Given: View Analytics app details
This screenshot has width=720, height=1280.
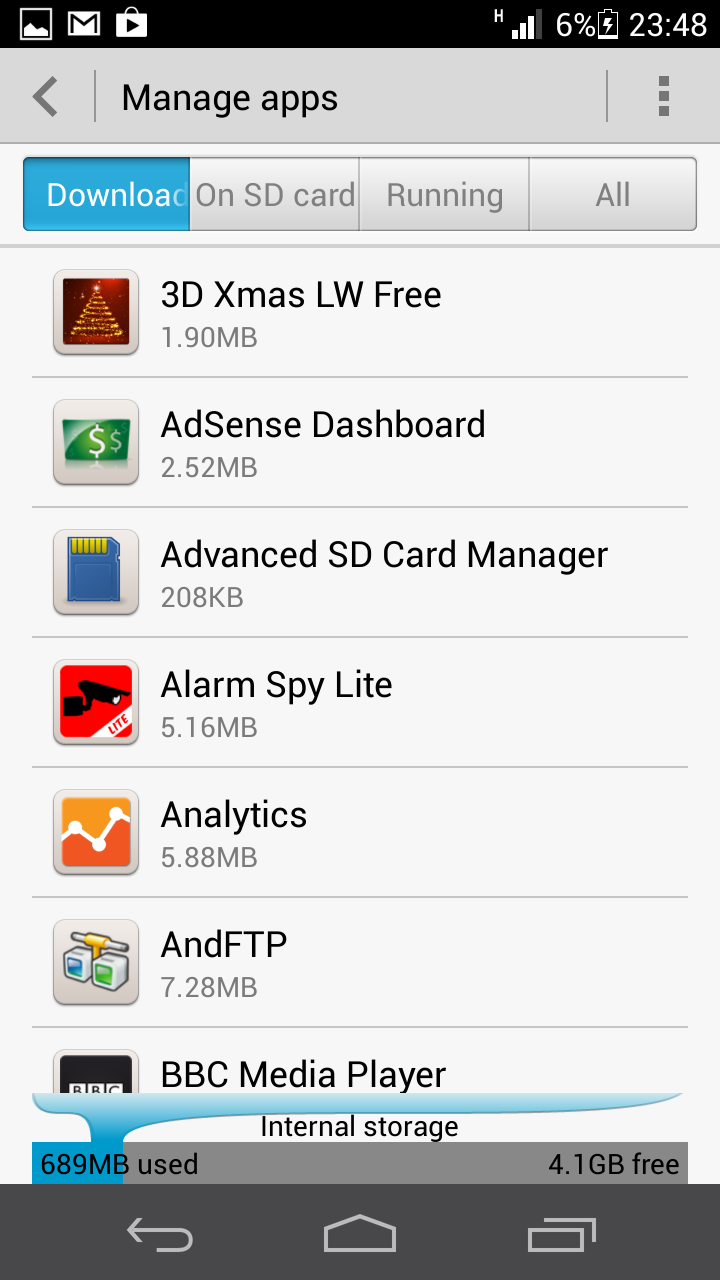Looking at the screenshot, I should point(360,833).
